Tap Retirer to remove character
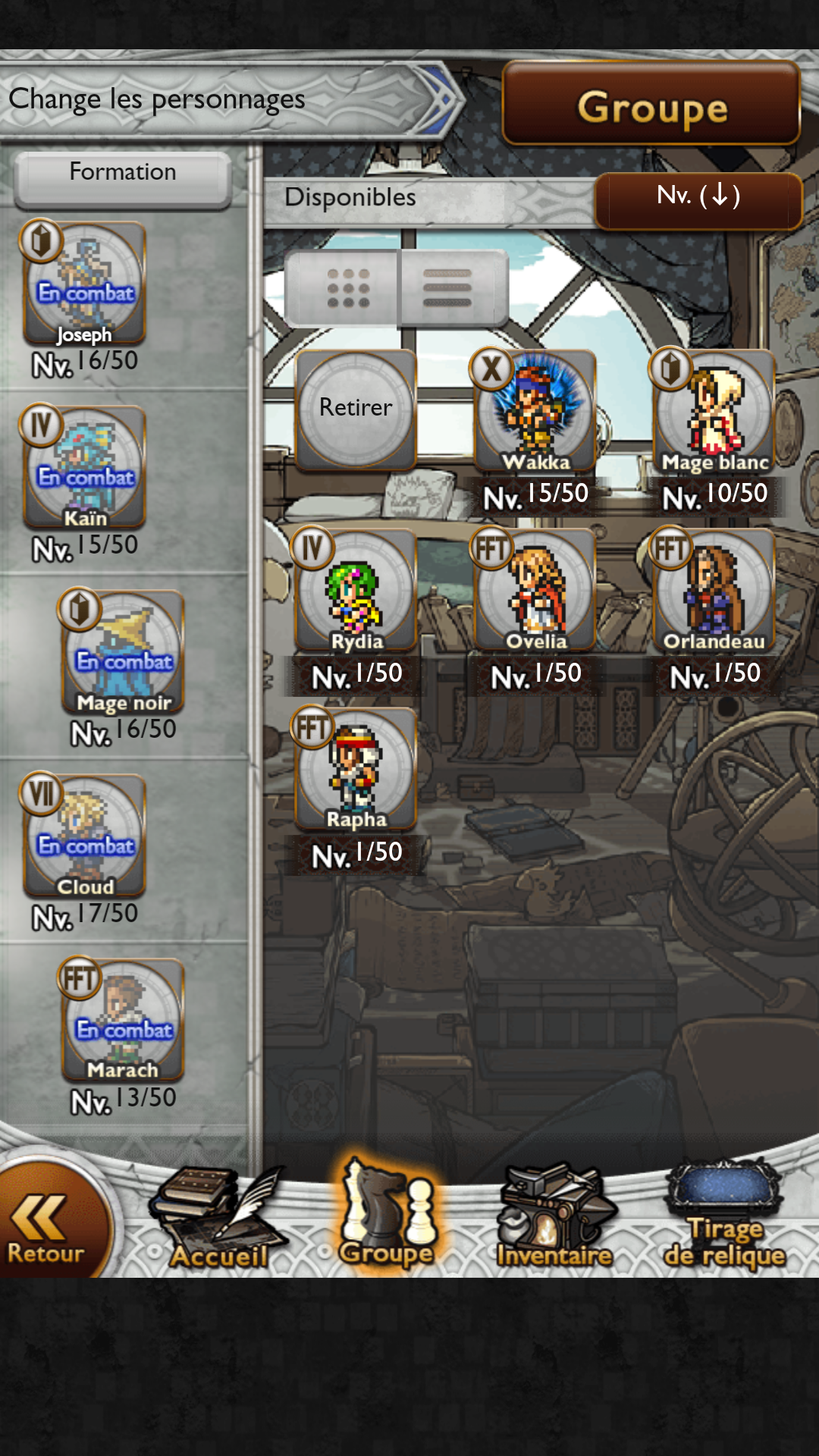Screen dimensions: 819x1456 tap(356, 409)
